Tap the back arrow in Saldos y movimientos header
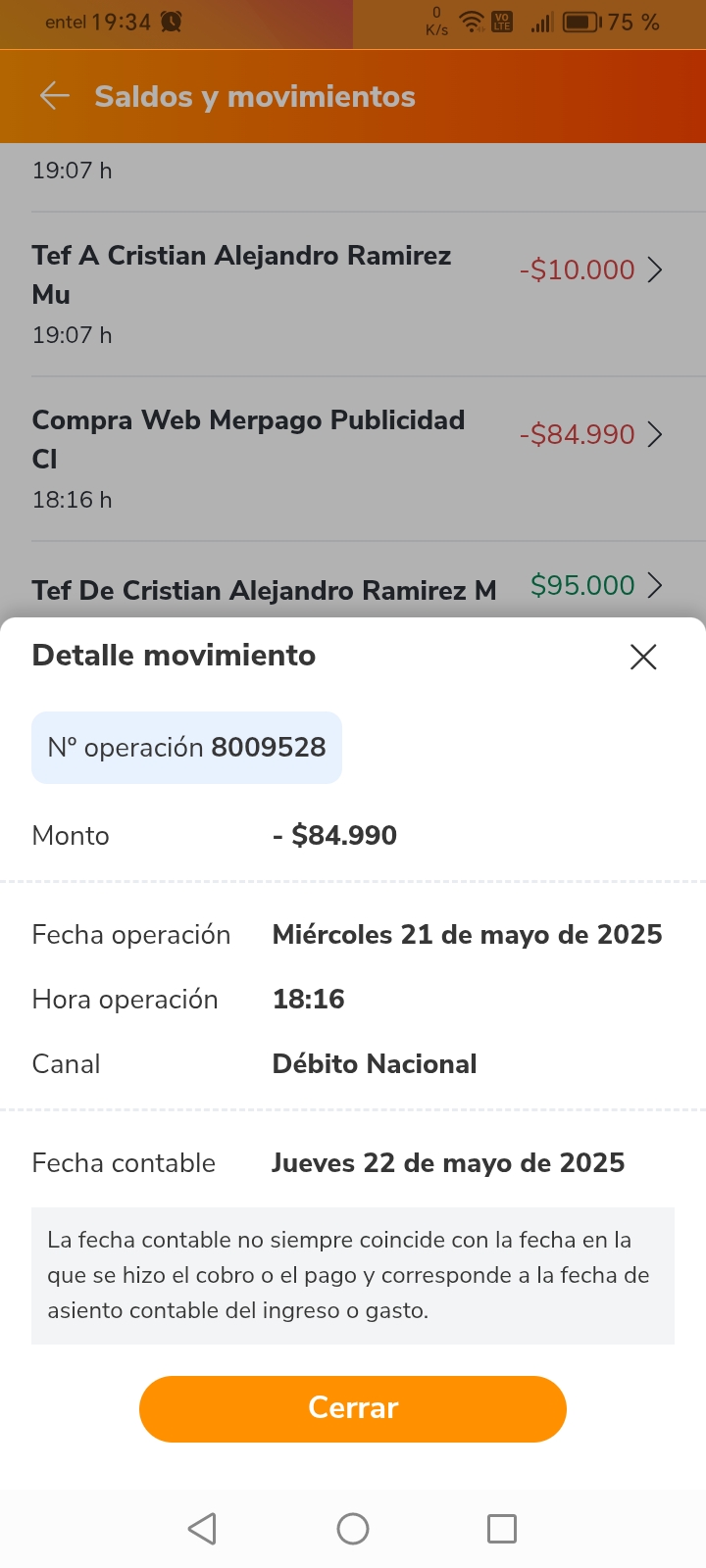 (x=54, y=96)
